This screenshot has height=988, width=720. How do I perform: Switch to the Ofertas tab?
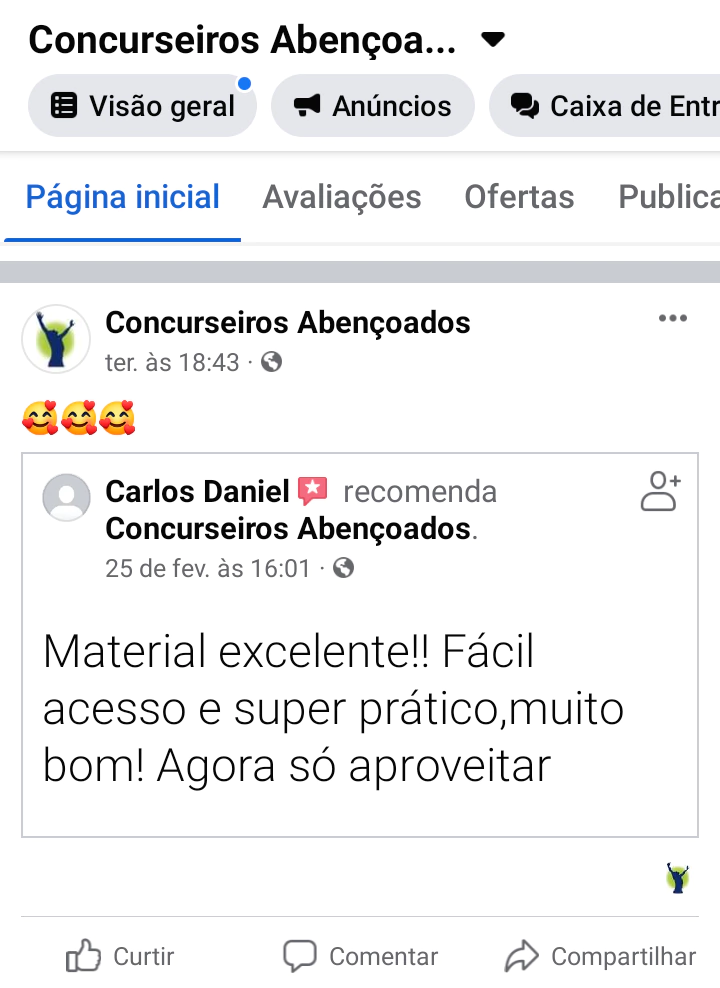pos(519,197)
